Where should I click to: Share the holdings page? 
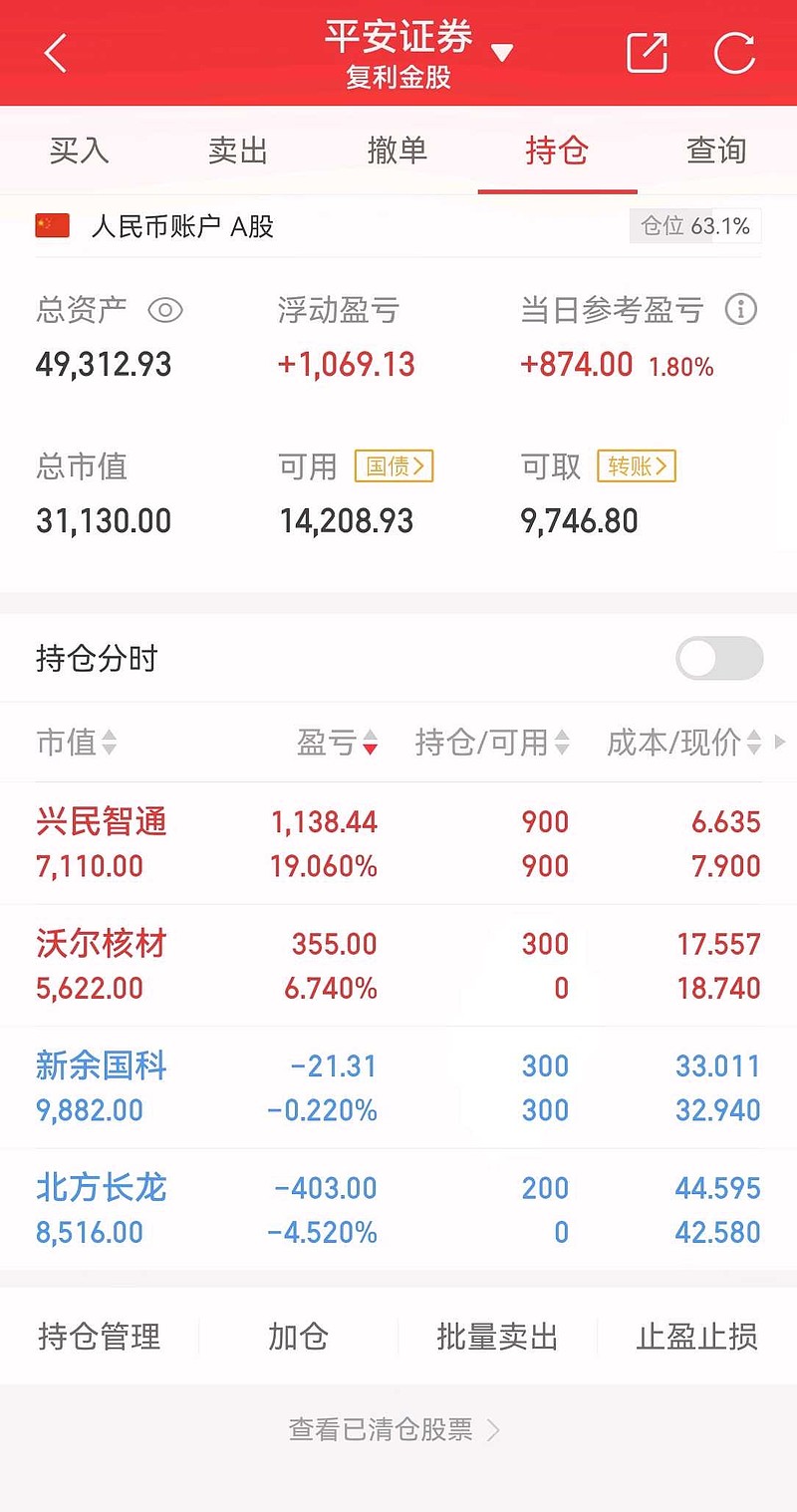[x=647, y=52]
